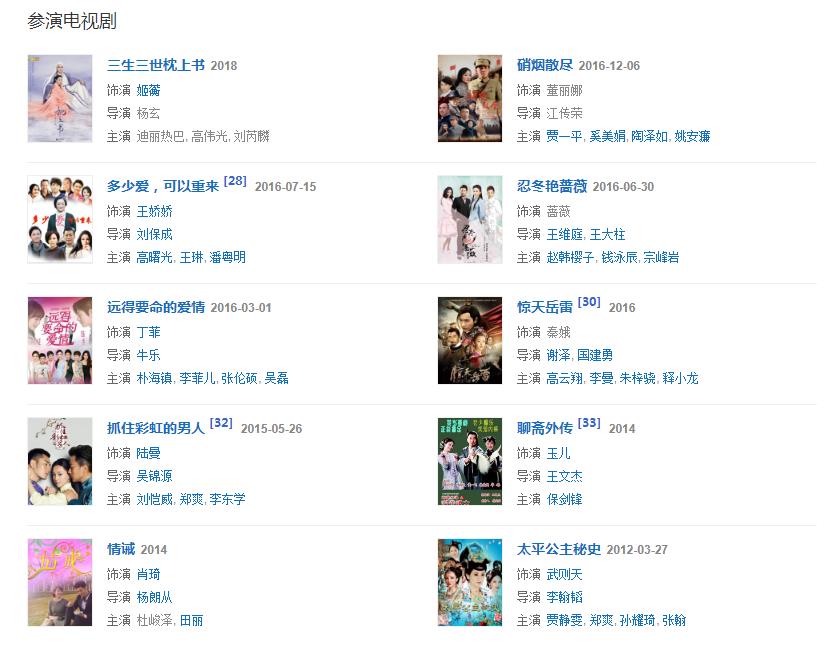This screenshot has width=835, height=646.
Task: Open the 抓住彩虹的男人 title link
Action: (x=155, y=429)
